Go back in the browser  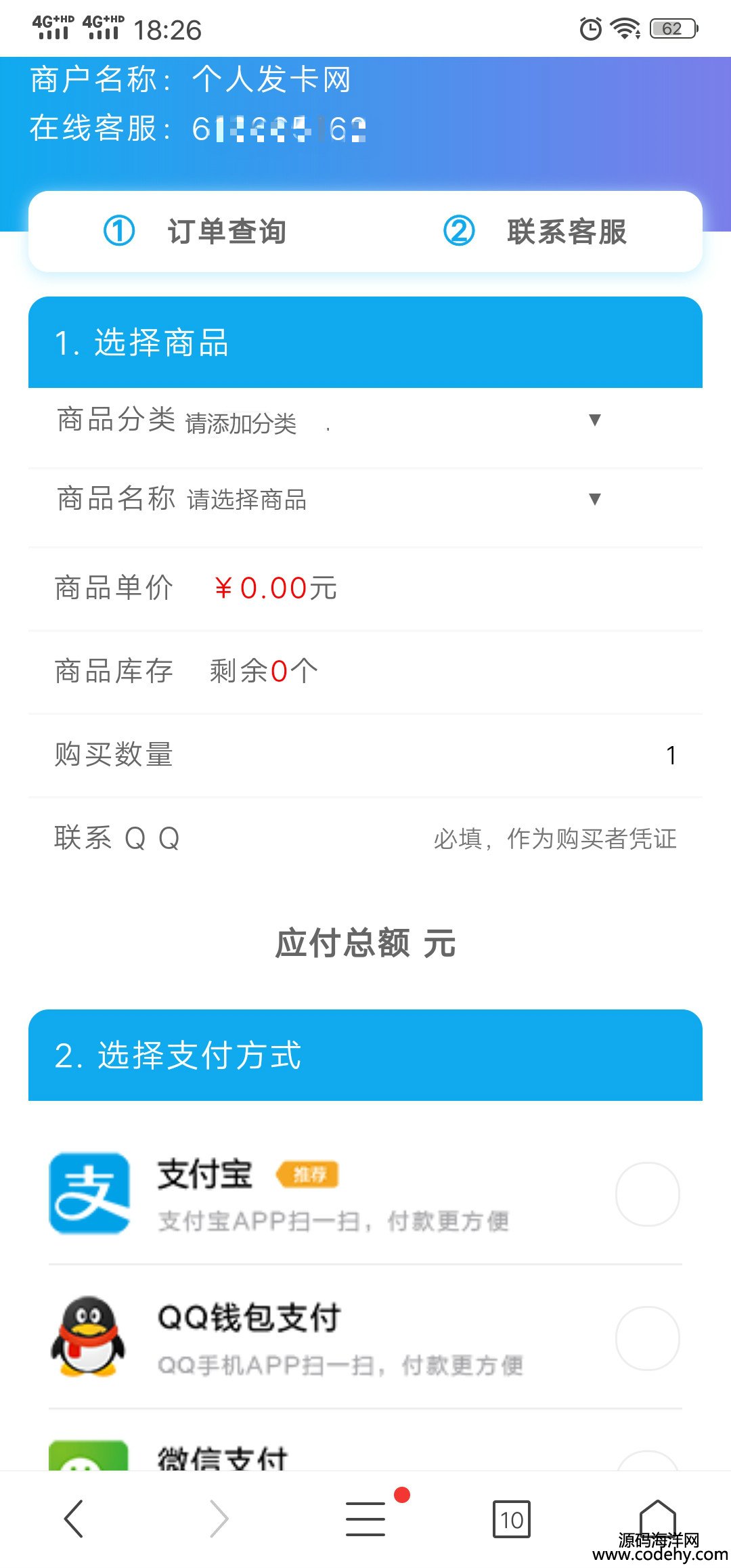(73, 1519)
